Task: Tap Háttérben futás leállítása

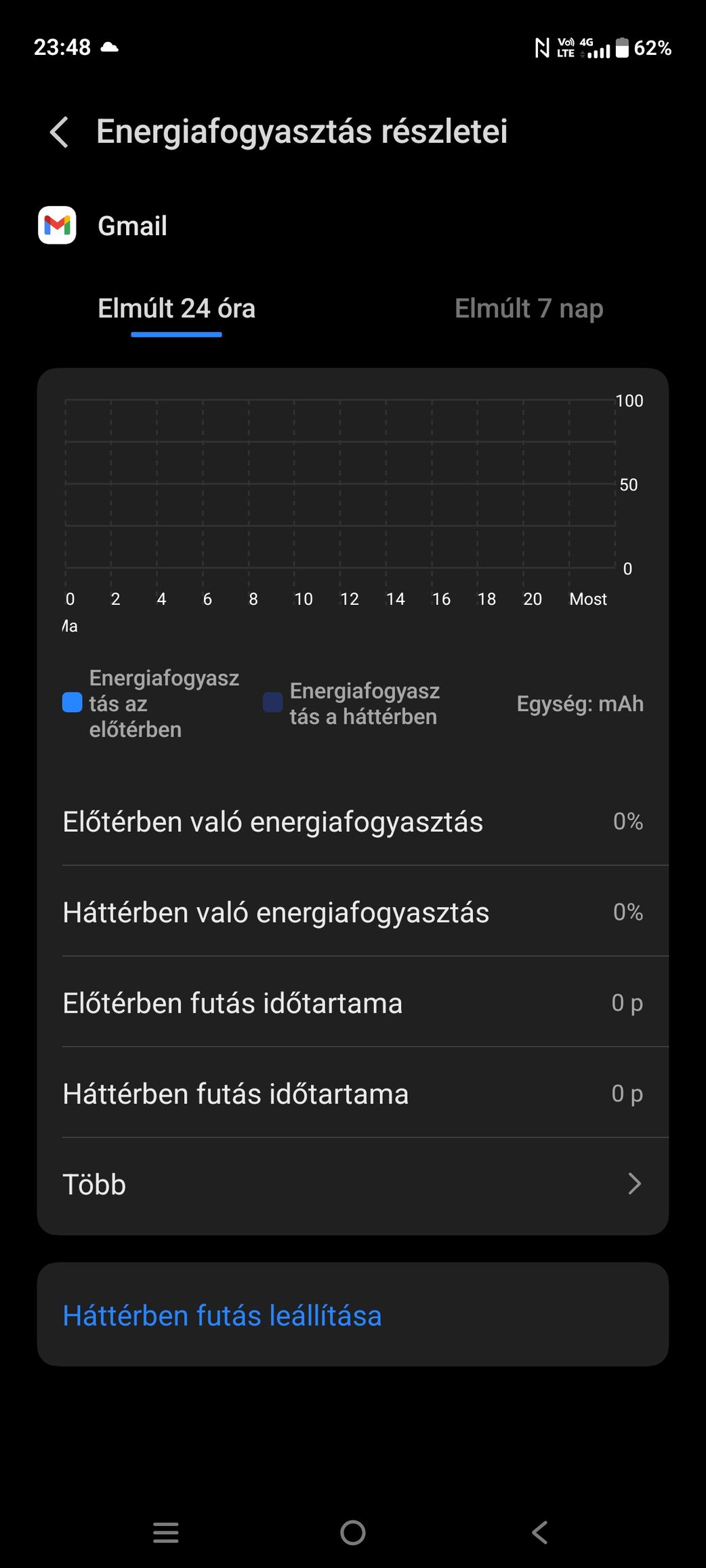Action: 222,1315
